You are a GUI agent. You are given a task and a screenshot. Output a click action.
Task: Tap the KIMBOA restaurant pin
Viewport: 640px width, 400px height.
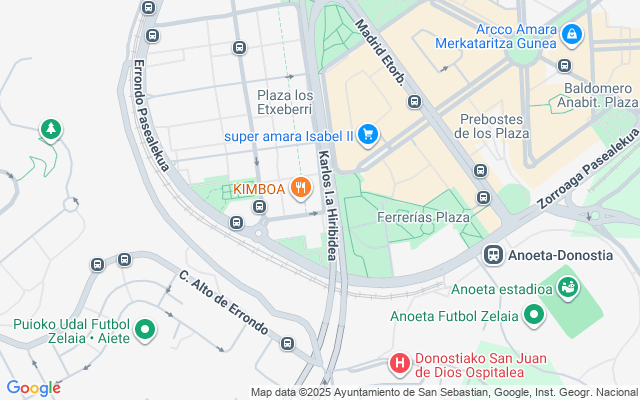coord(300,188)
